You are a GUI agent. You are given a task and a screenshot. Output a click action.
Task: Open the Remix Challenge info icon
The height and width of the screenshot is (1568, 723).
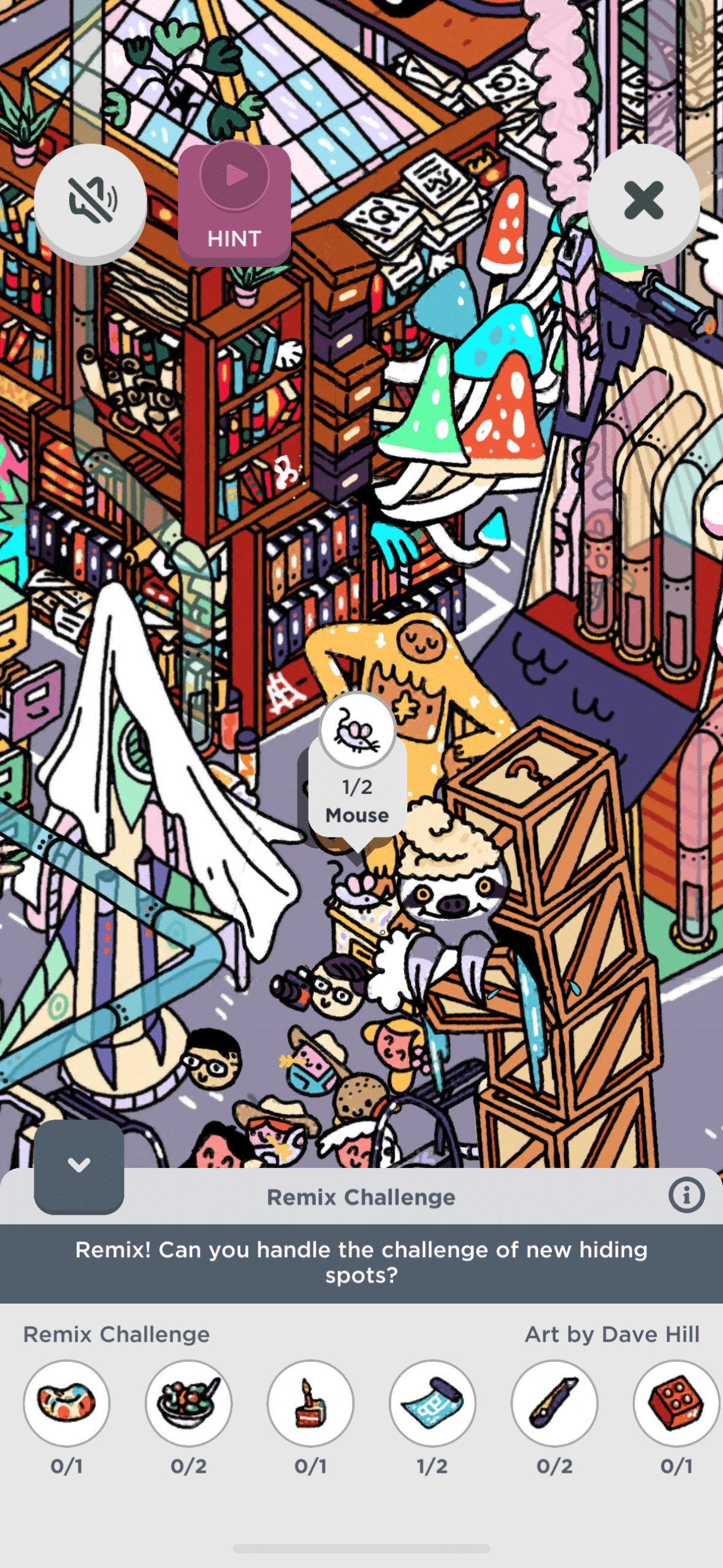tap(686, 1196)
